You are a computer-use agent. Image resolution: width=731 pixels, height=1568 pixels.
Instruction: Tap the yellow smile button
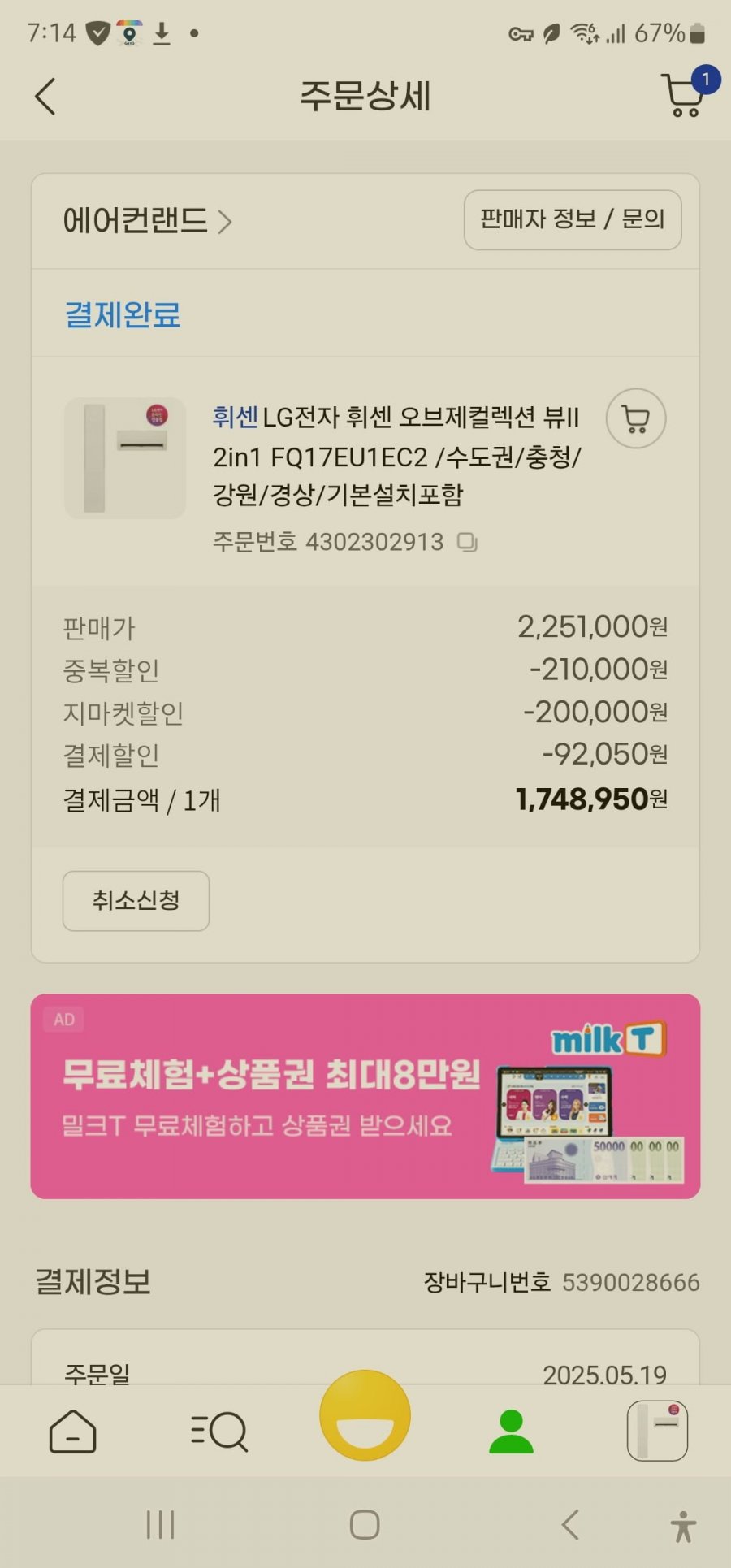pos(365,1414)
